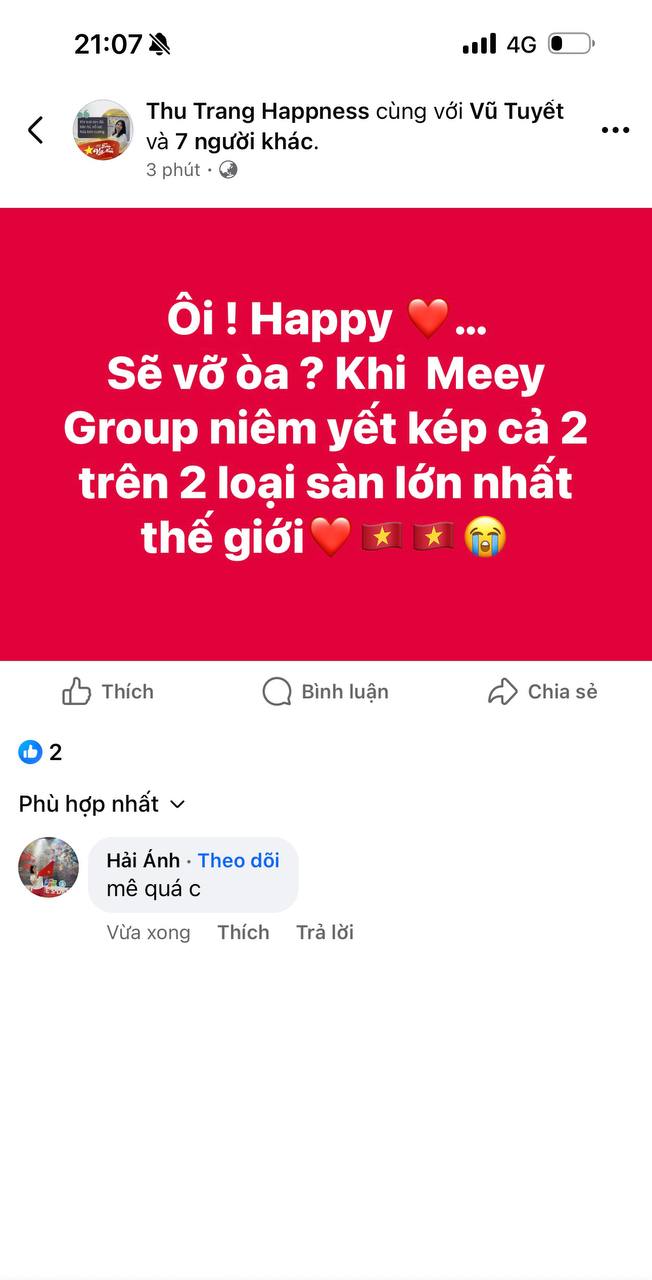This screenshot has height=1280, width=652.
Task: Expand the Phù hợp nhất sort dropdown
Action: pos(102,804)
